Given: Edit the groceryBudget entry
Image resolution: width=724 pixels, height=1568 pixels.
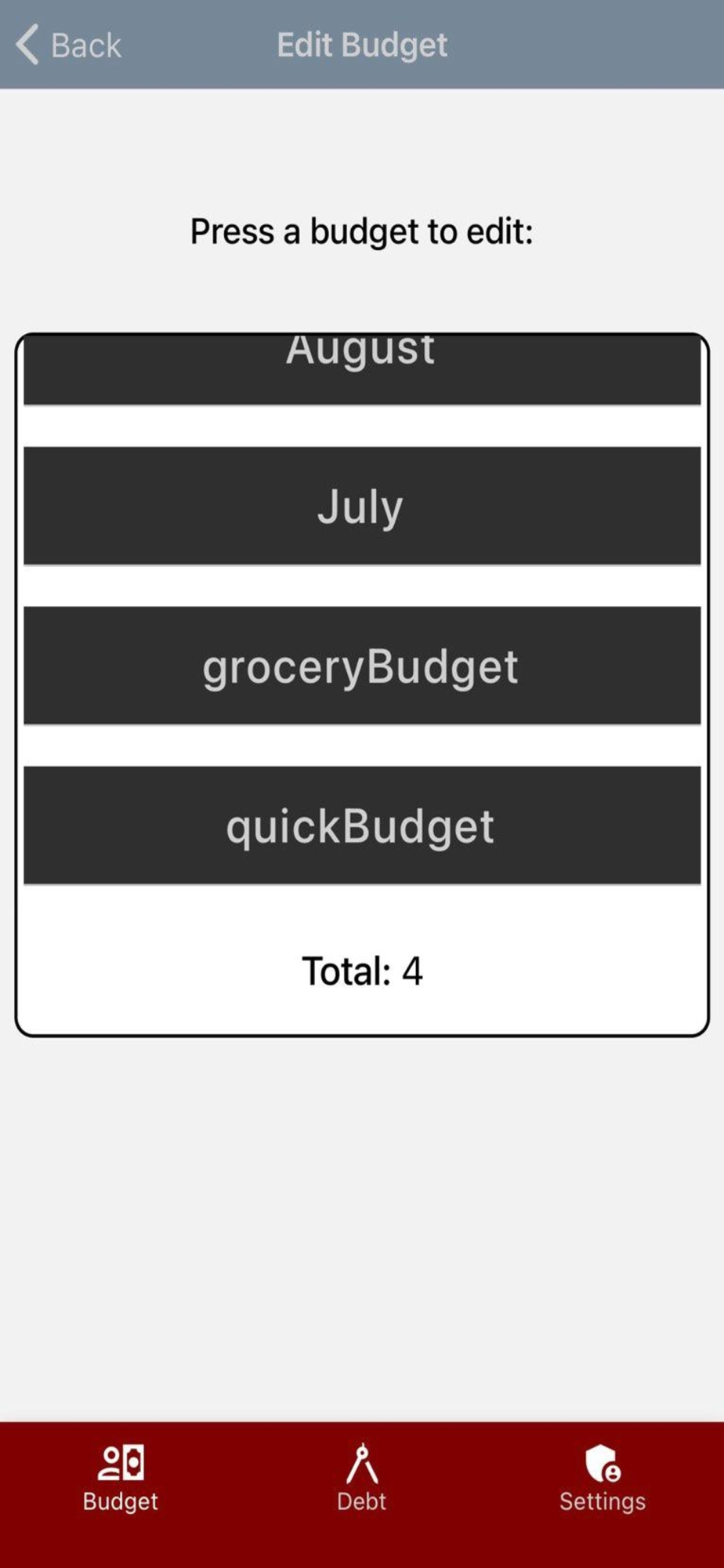Looking at the screenshot, I should (362, 665).
